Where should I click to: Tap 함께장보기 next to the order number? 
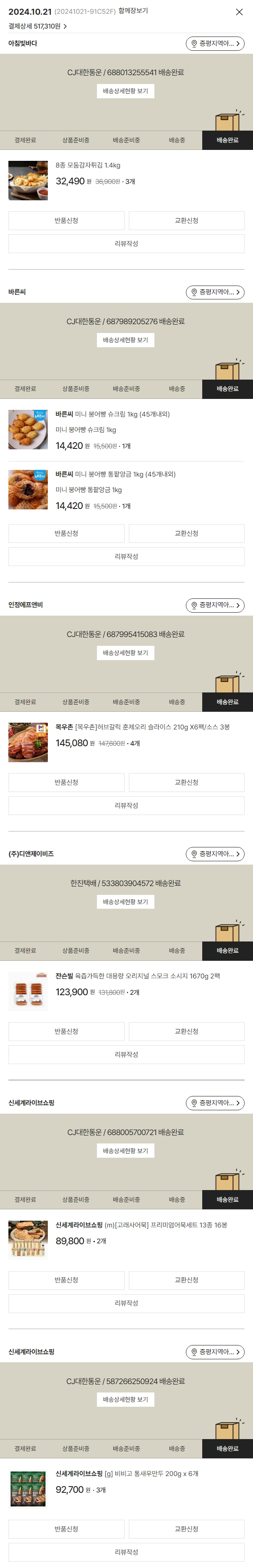133,11
